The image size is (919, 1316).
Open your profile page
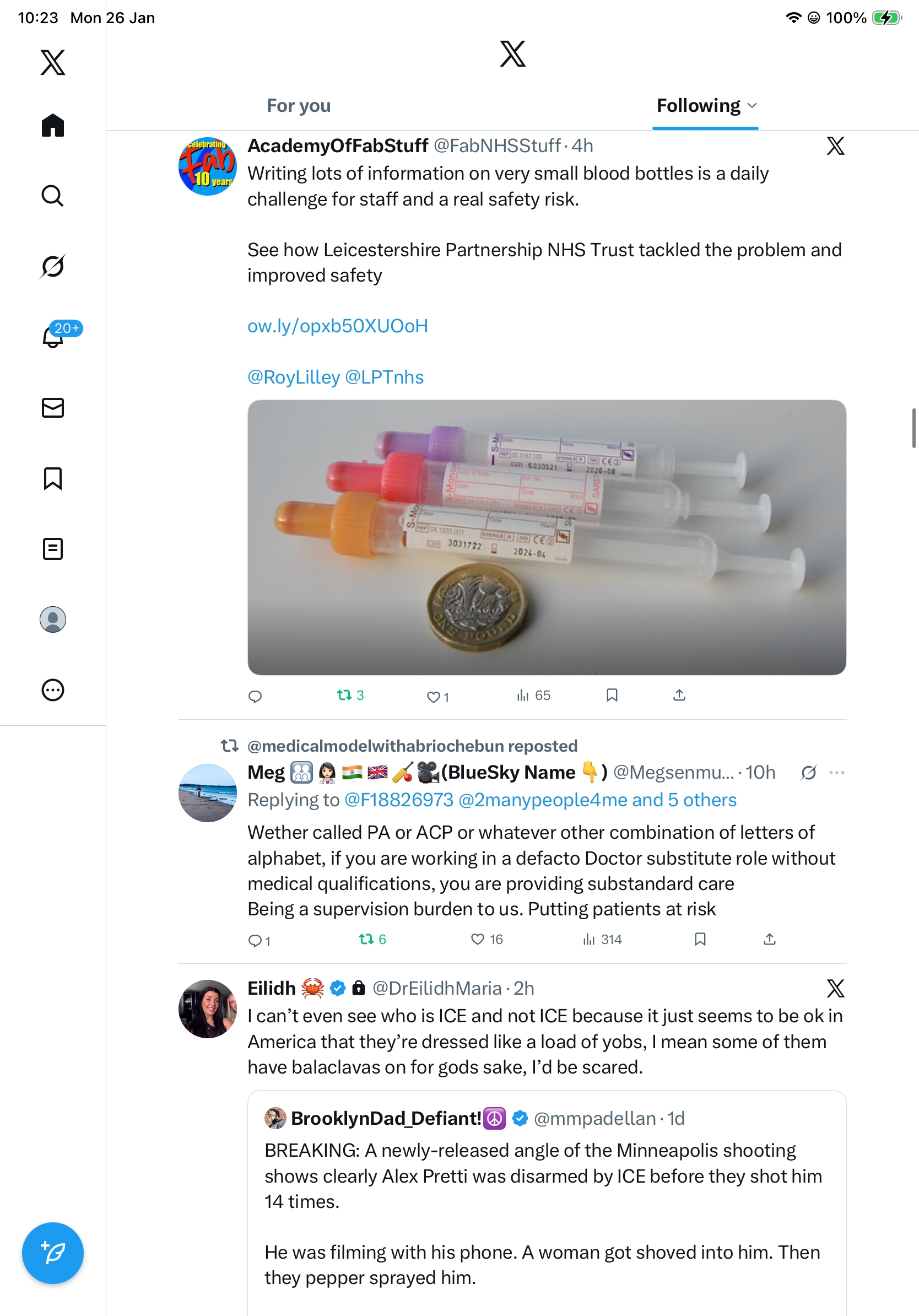click(53, 619)
